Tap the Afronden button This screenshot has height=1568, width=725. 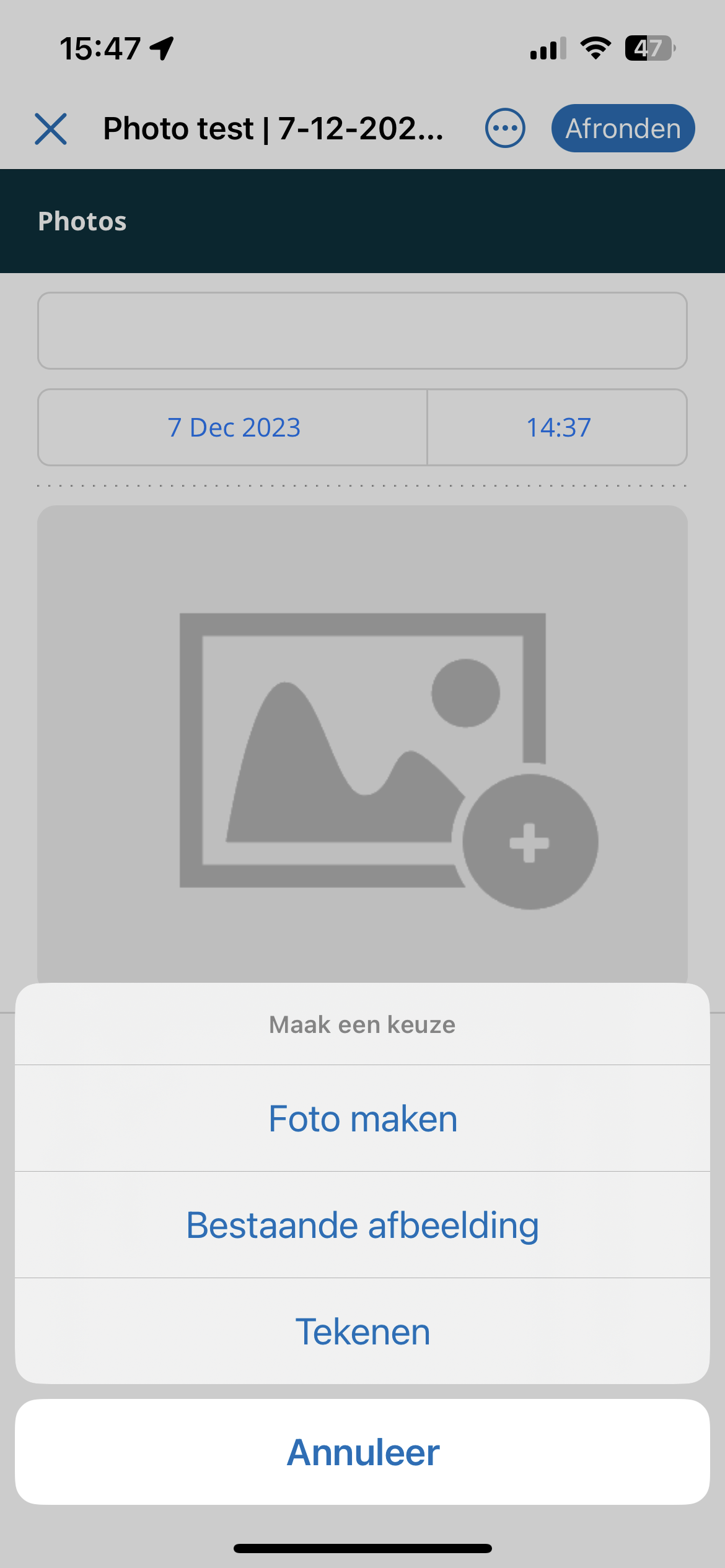tap(623, 128)
